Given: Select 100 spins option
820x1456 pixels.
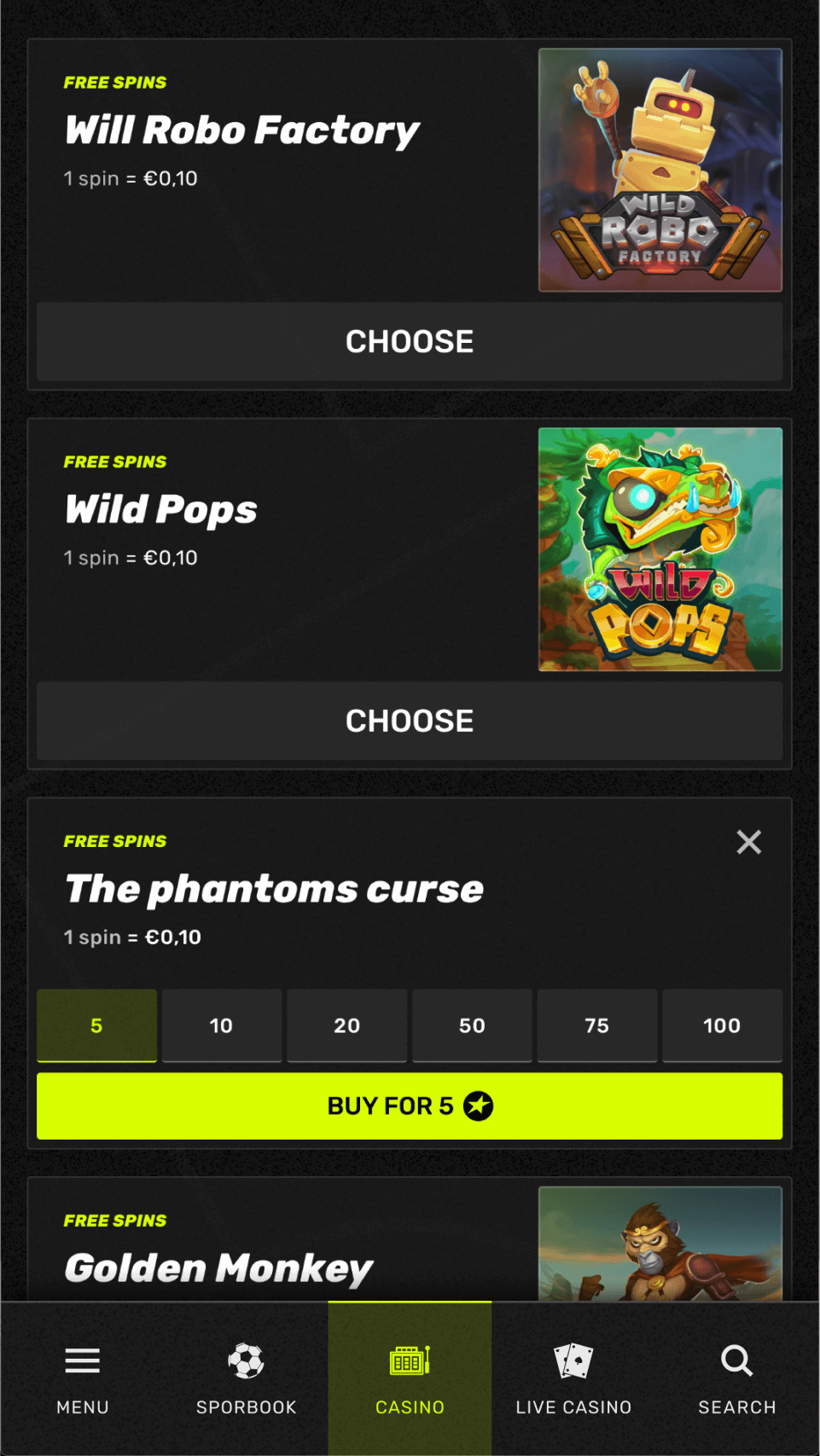Looking at the screenshot, I should pos(722,1025).
